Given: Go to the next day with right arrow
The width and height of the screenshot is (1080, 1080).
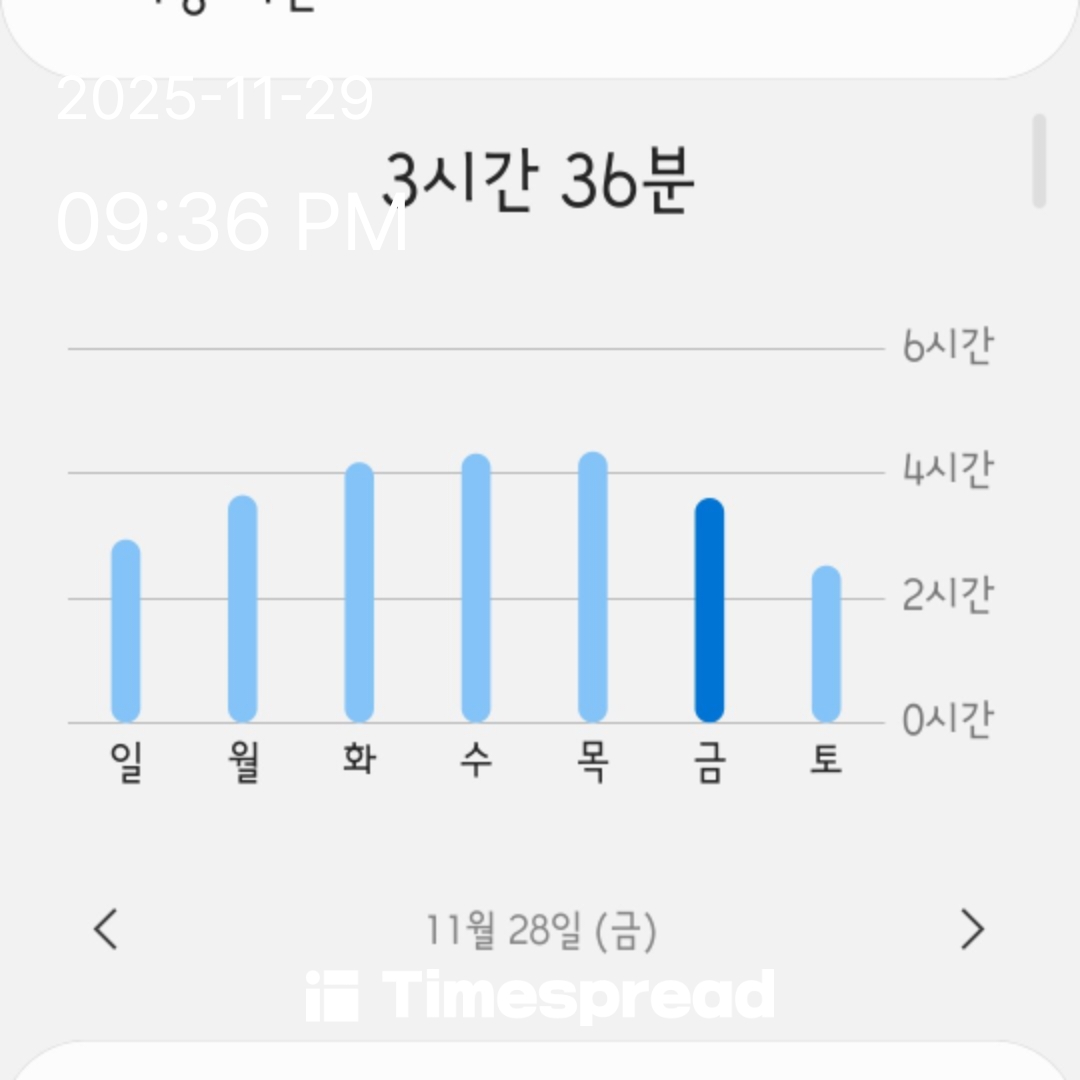Looking at the screenshot, I should 972,929.
